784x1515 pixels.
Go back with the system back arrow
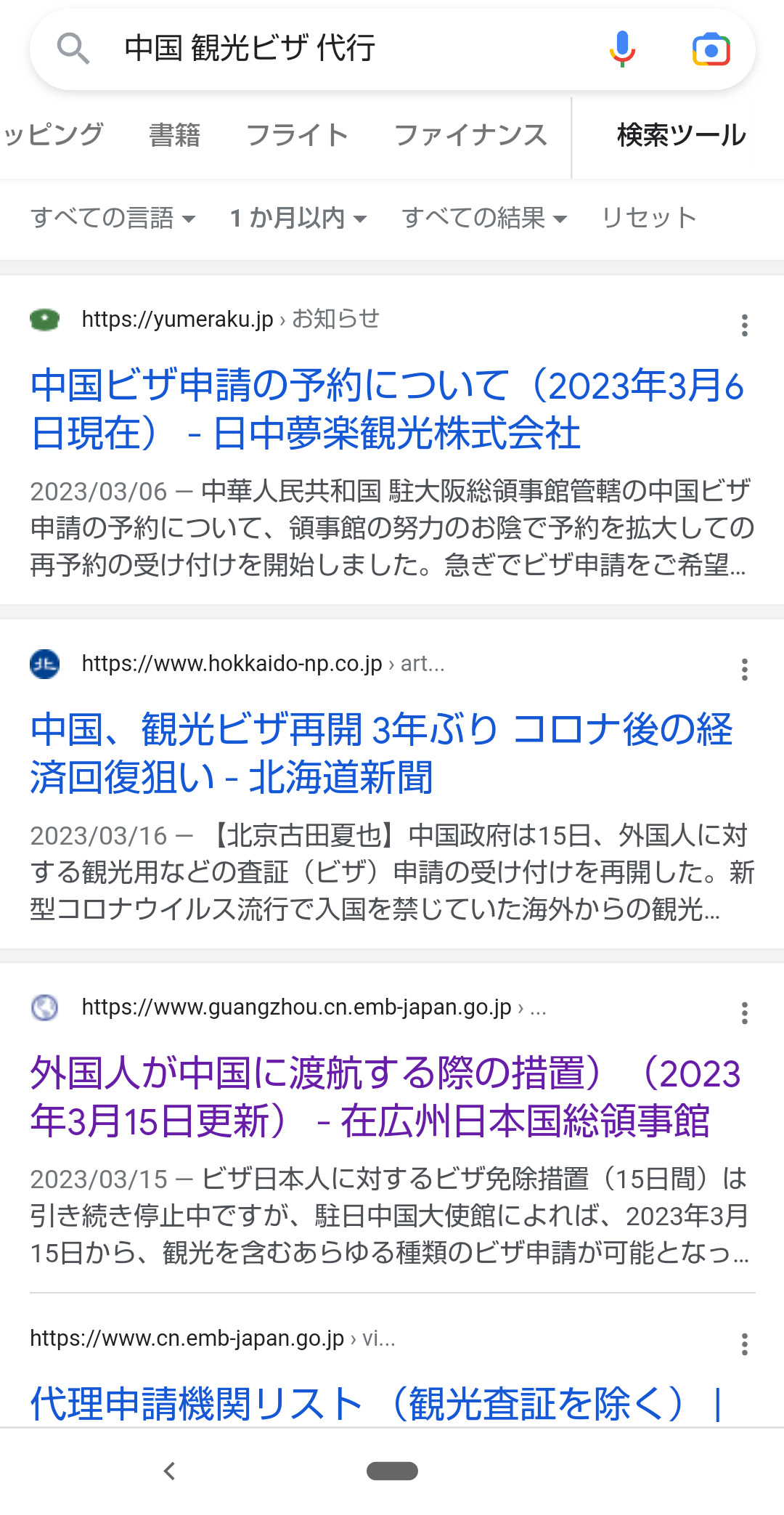(169, 1471)
